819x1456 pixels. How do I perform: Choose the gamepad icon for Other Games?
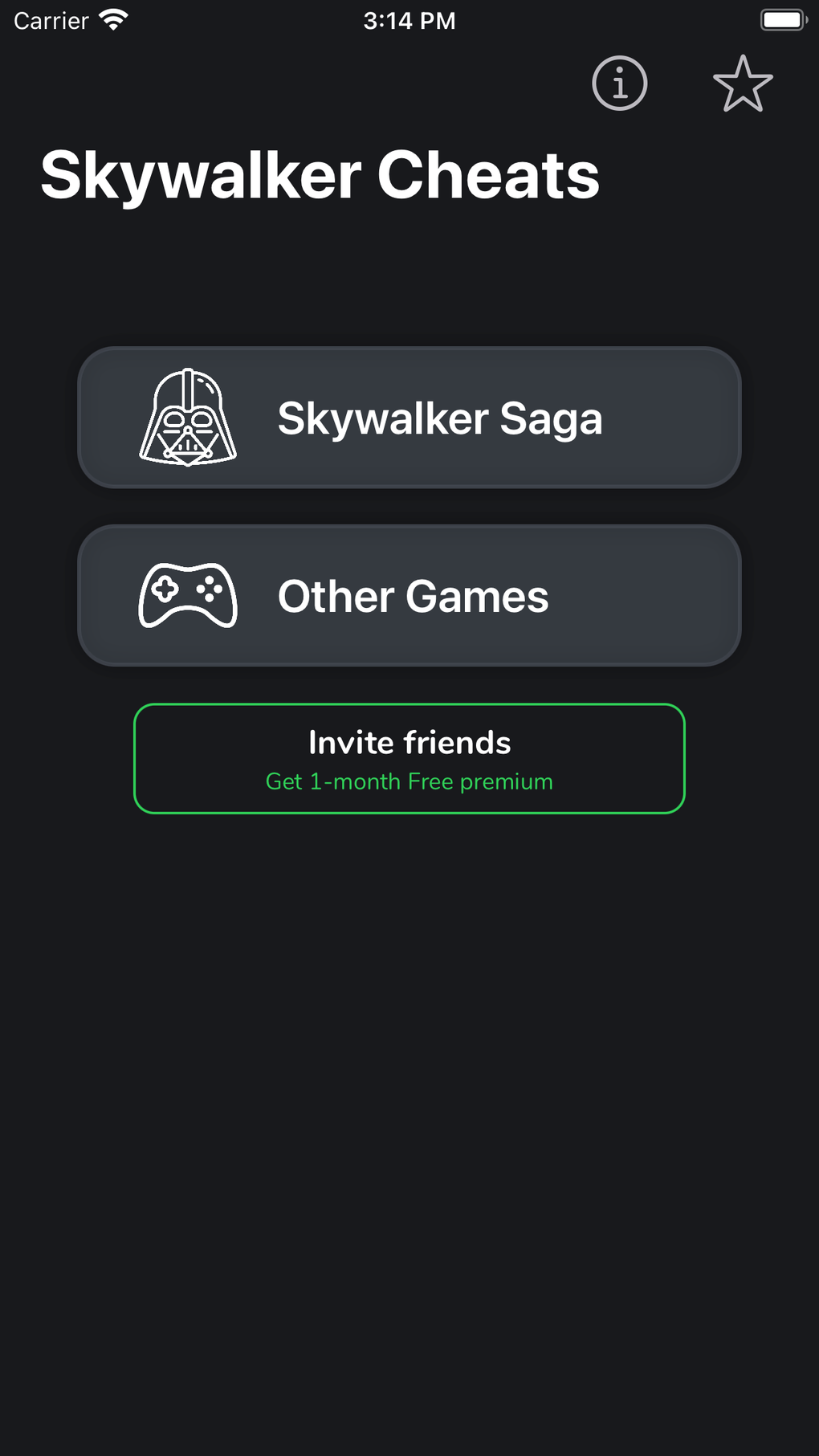click(188, 595)
